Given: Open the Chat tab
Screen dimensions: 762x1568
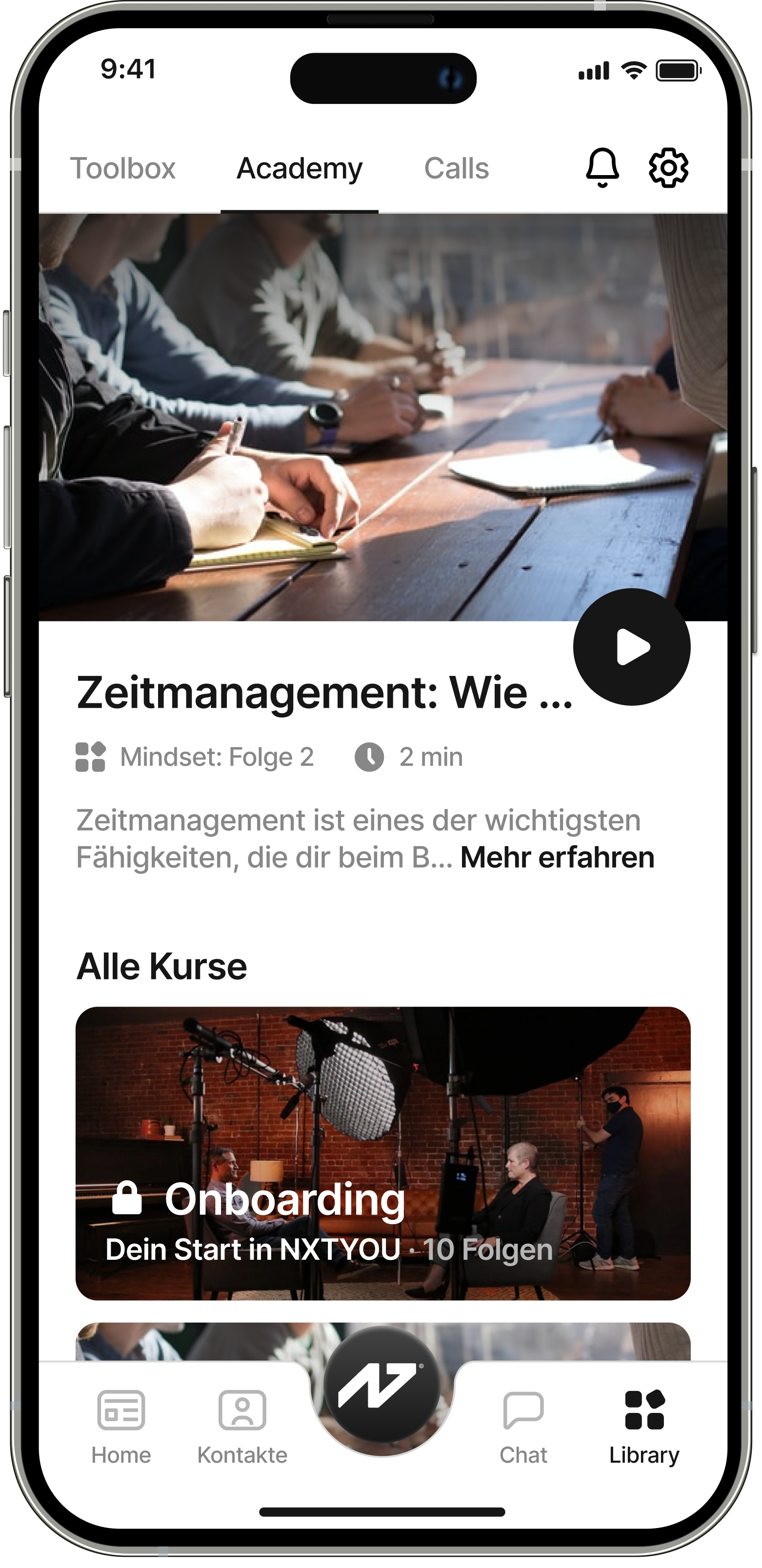Looking at the screenshot, I should click(x=523, y=1427).
